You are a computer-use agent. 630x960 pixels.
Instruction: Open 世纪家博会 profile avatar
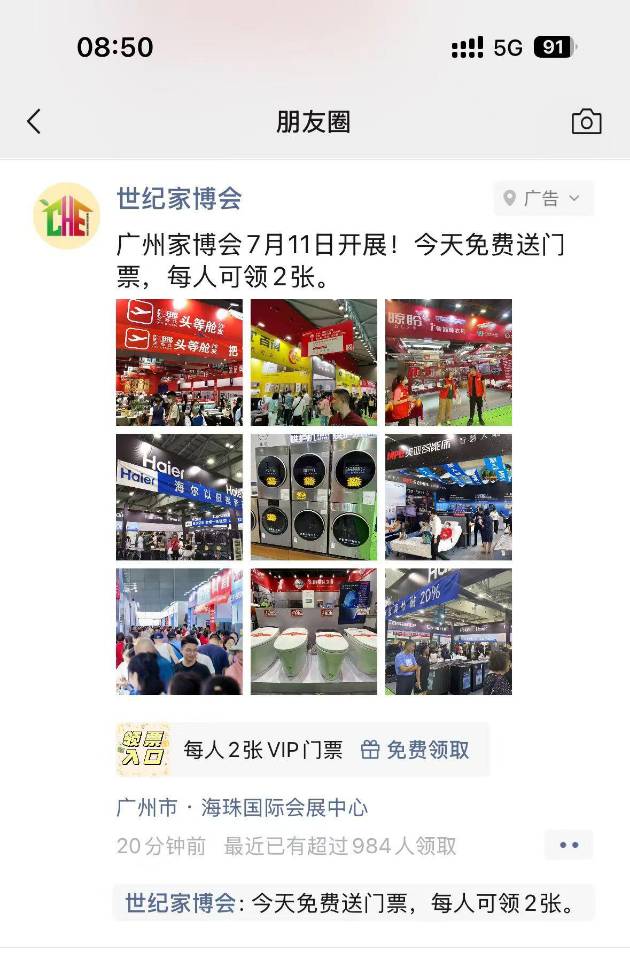[x=67, y=215]
